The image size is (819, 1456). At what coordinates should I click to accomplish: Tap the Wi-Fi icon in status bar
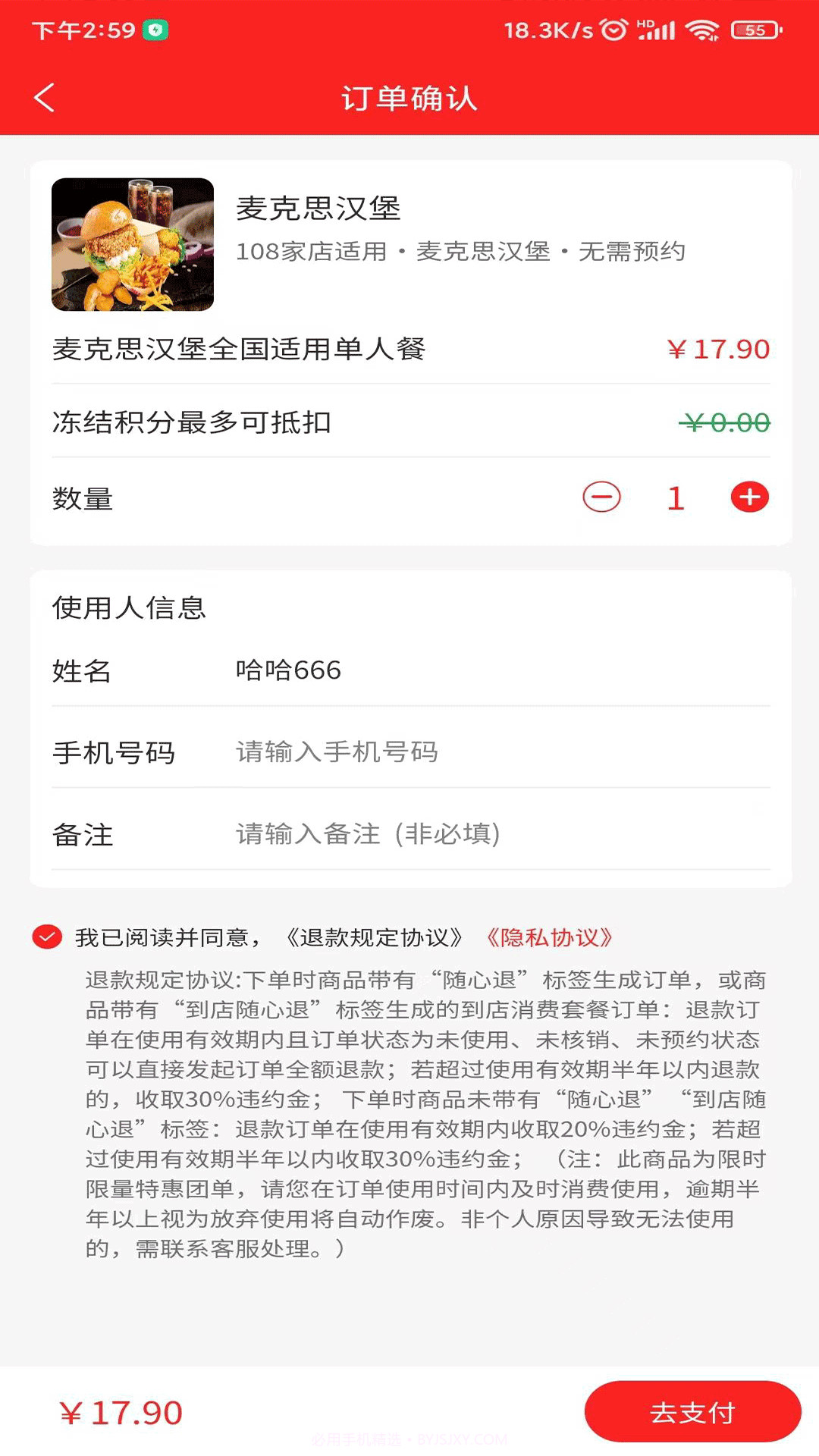point(701,30)
